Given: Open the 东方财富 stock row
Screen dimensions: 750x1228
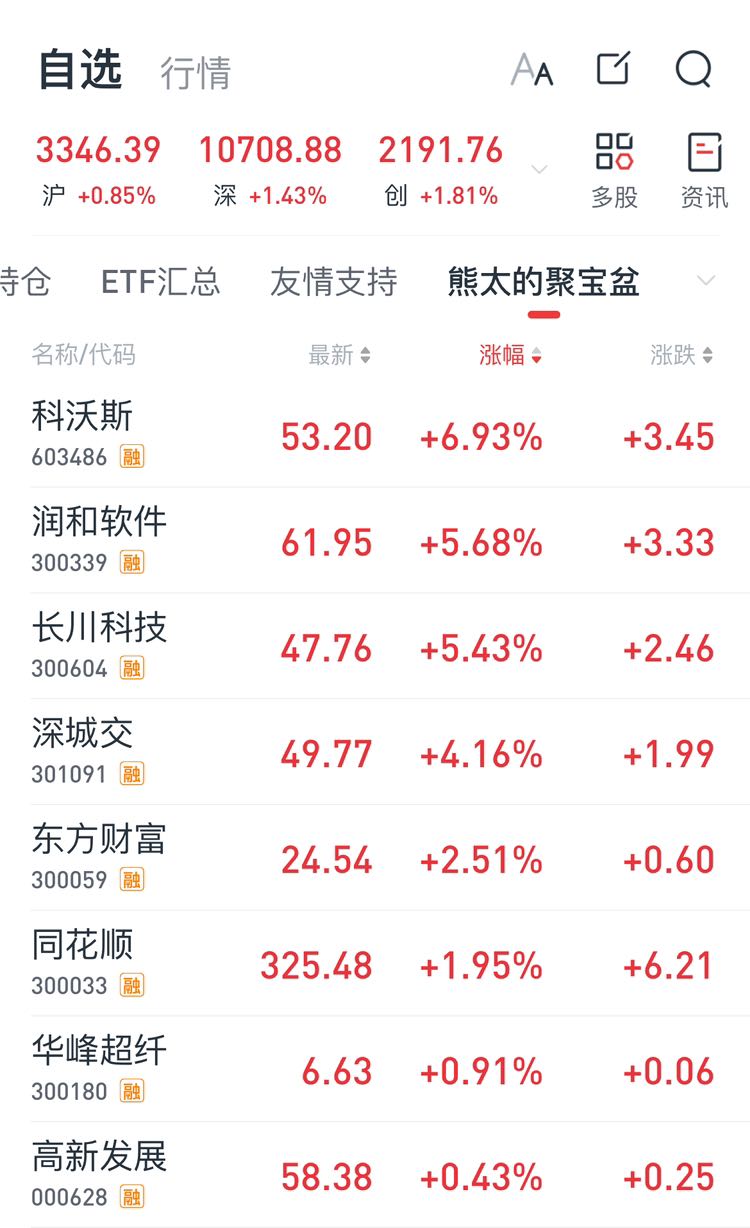Looking at the screenshot, I should click(x=375, y=858).
